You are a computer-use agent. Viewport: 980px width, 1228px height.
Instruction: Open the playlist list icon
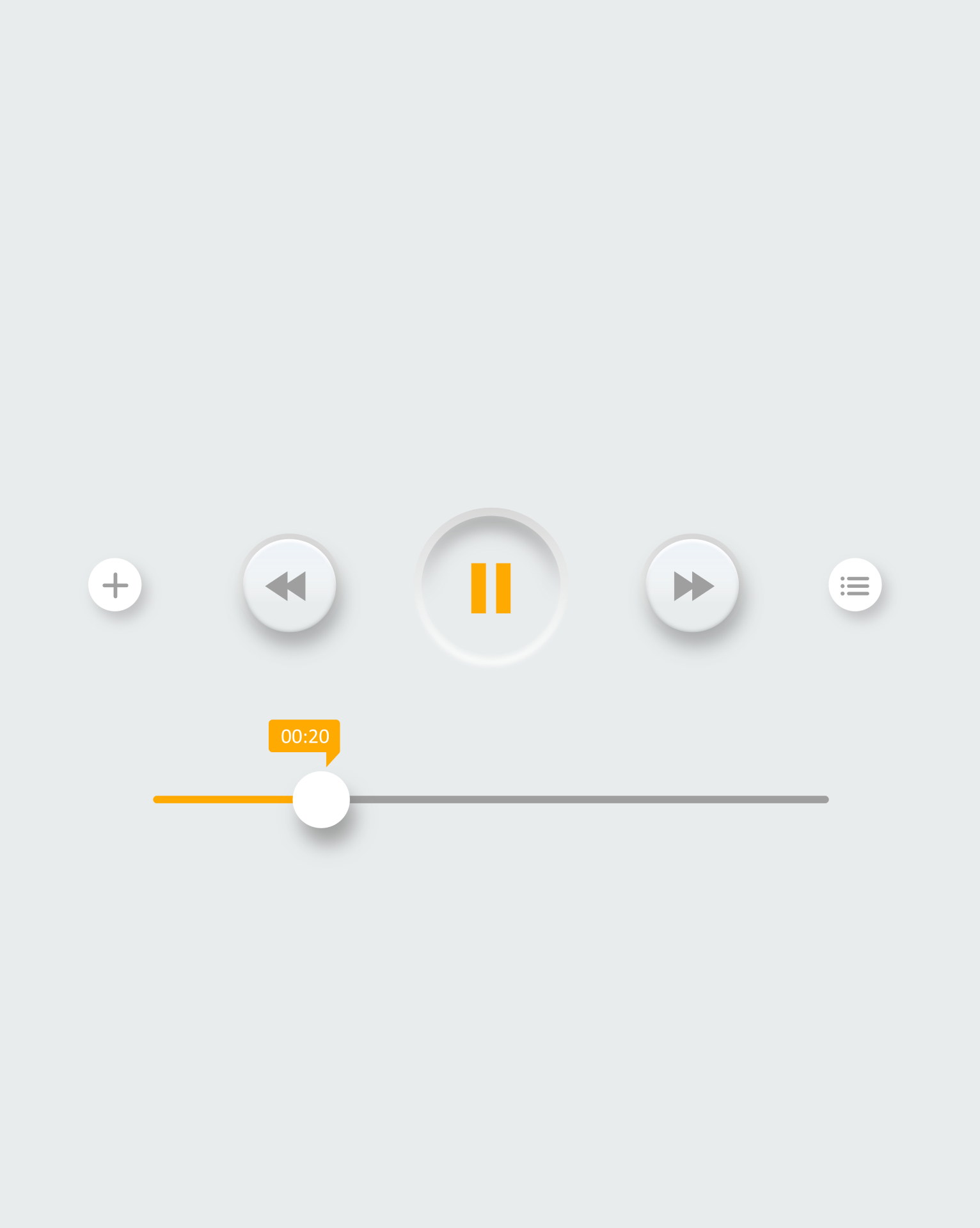855,585
